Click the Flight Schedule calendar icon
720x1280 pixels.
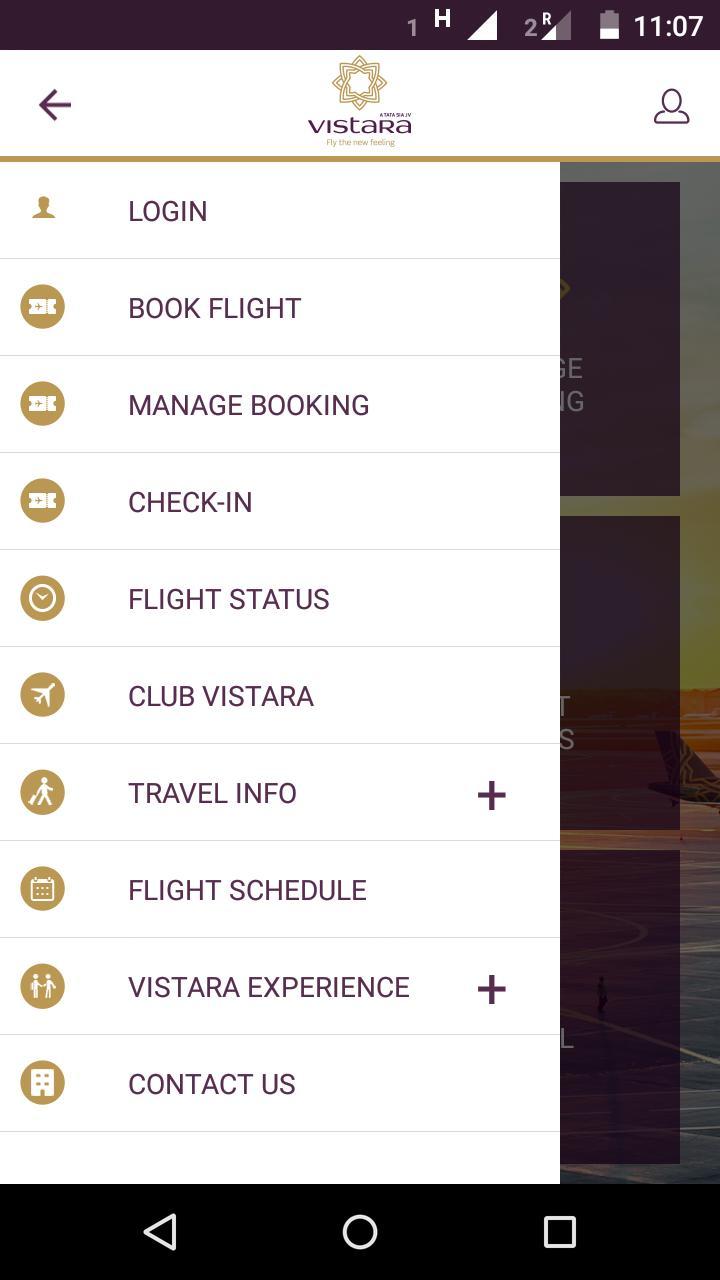pos(42,888)
